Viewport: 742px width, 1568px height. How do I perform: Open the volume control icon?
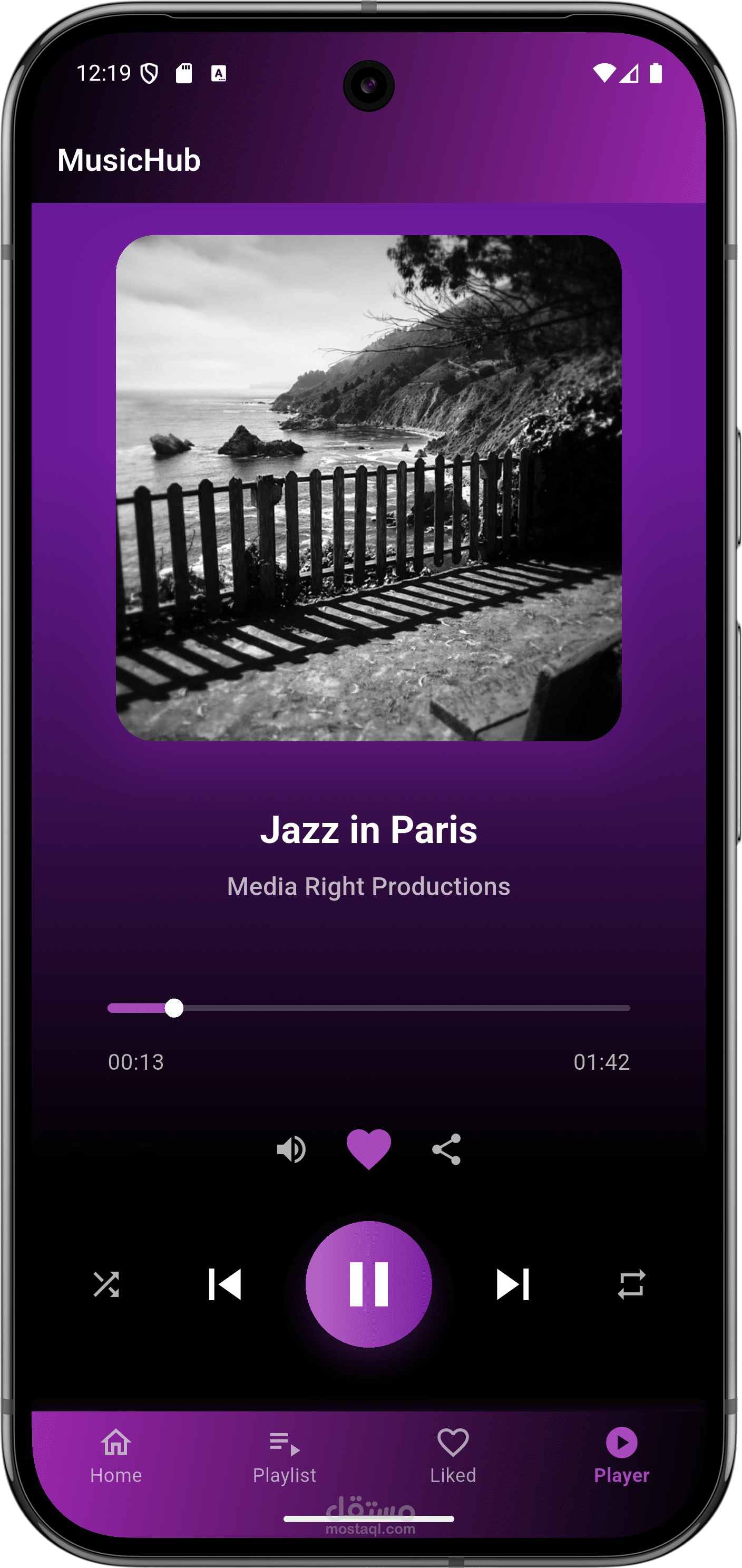click(291, 1149)
